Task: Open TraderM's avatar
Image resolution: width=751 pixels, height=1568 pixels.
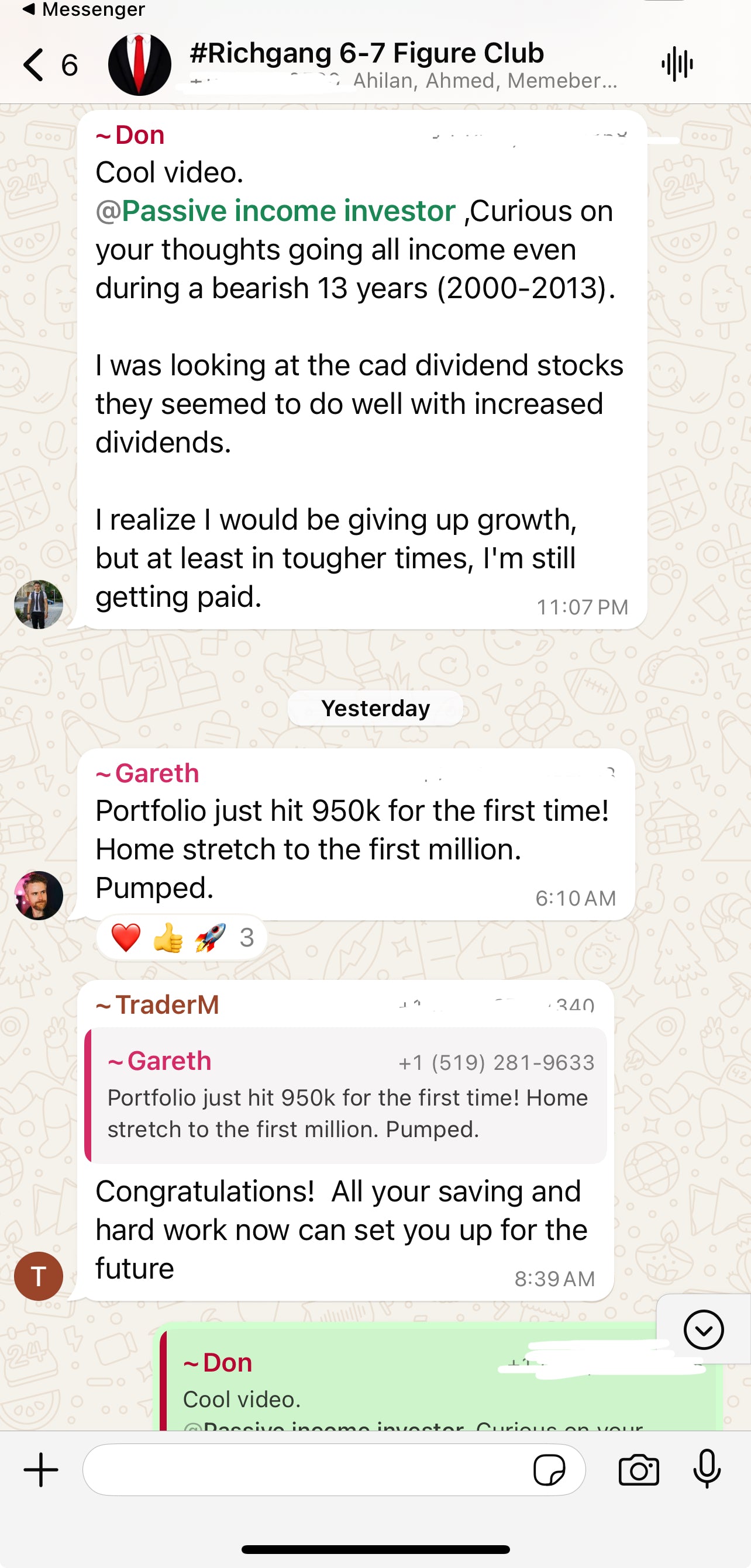Action: (39, 1276)
